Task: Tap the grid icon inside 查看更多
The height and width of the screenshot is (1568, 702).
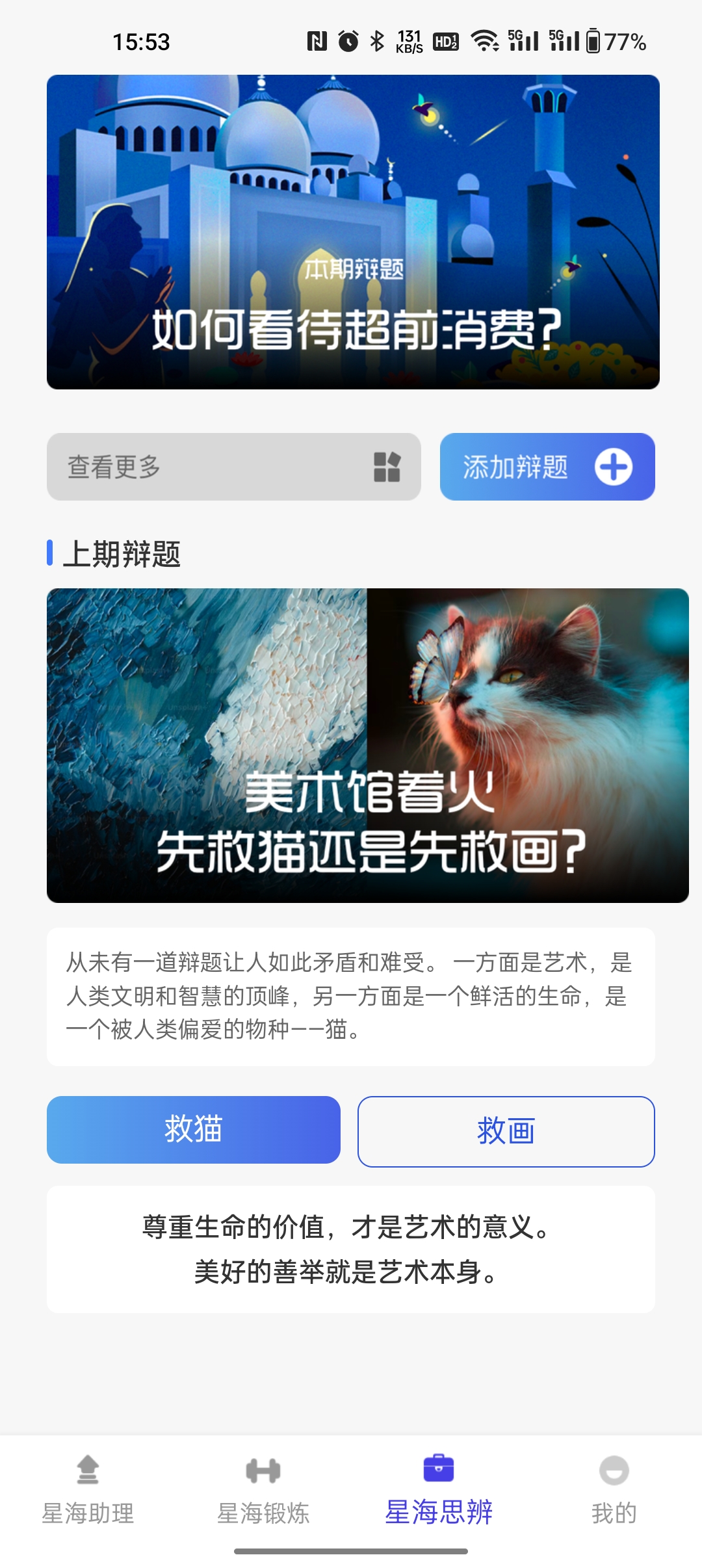Action: tap(386, 465)
